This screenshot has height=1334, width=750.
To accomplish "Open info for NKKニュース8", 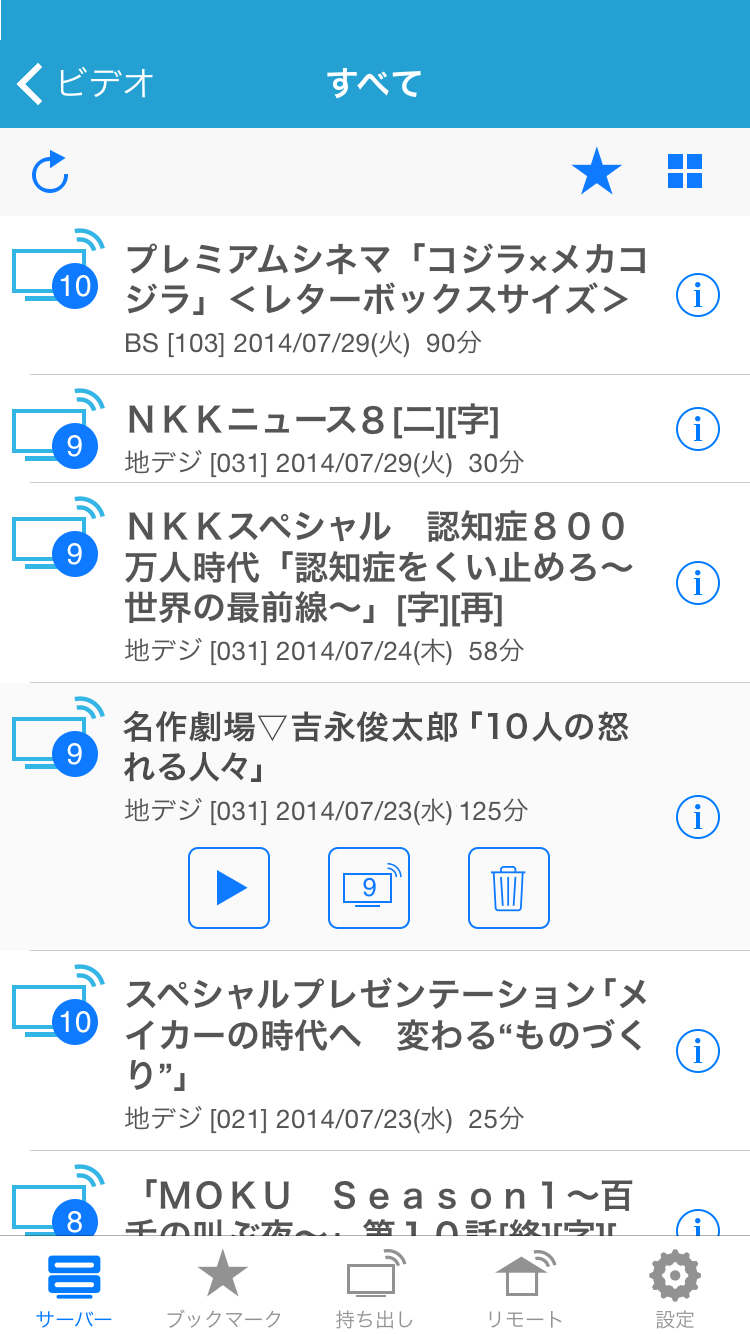I will tap(698, 429).
